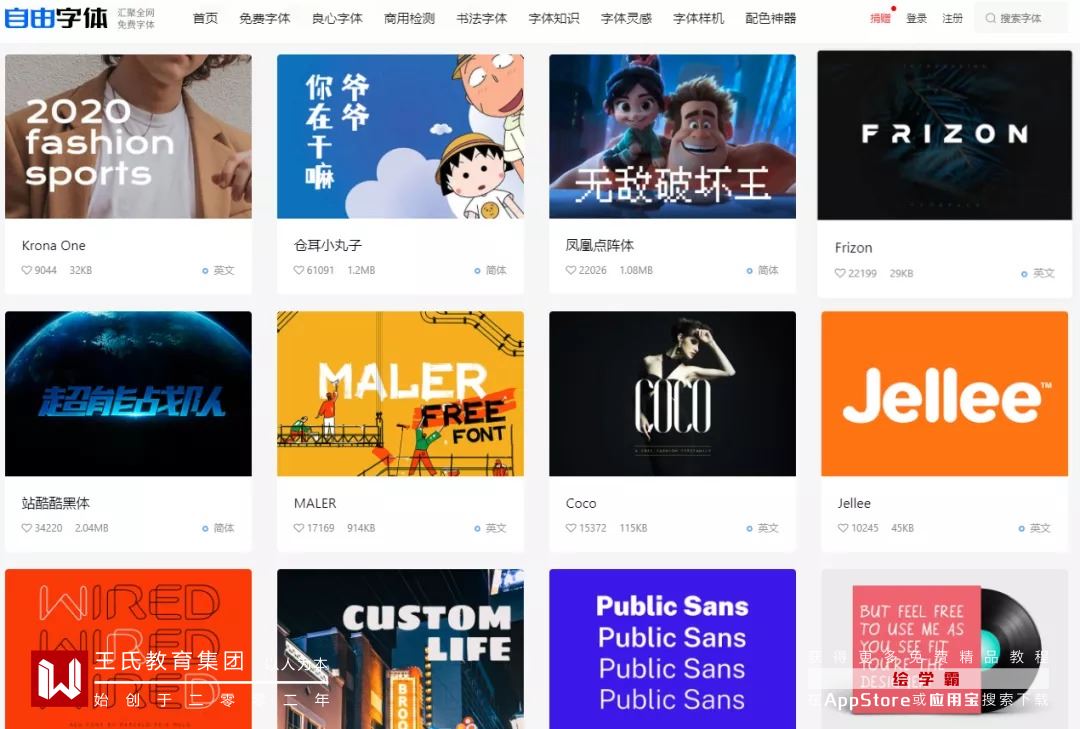Screen dimensions: 1080x729
Task: Open the 仓耳小丸子 font card
Action: click(400, 137)
